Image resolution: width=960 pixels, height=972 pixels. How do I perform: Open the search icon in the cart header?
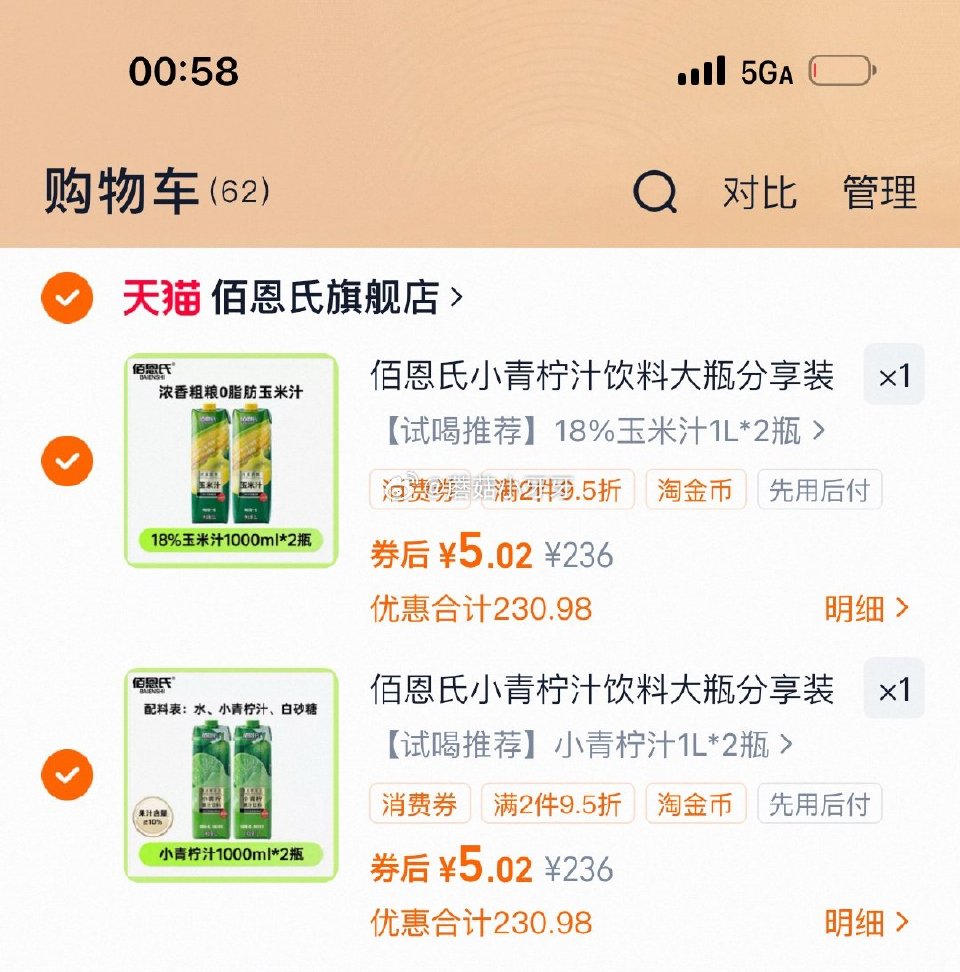click(x=655, y=194)
